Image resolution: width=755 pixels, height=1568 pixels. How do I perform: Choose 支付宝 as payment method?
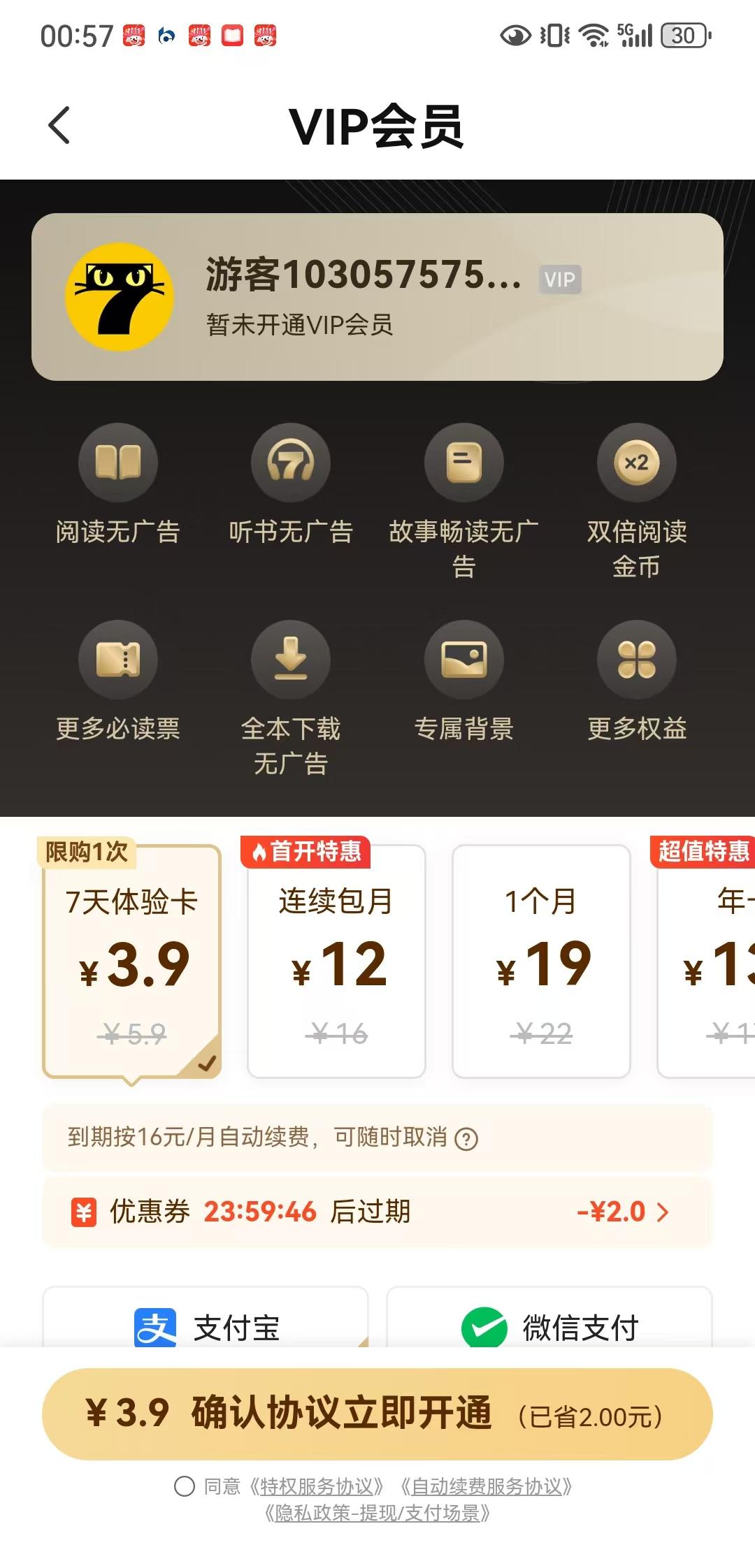coord(206,1325)
